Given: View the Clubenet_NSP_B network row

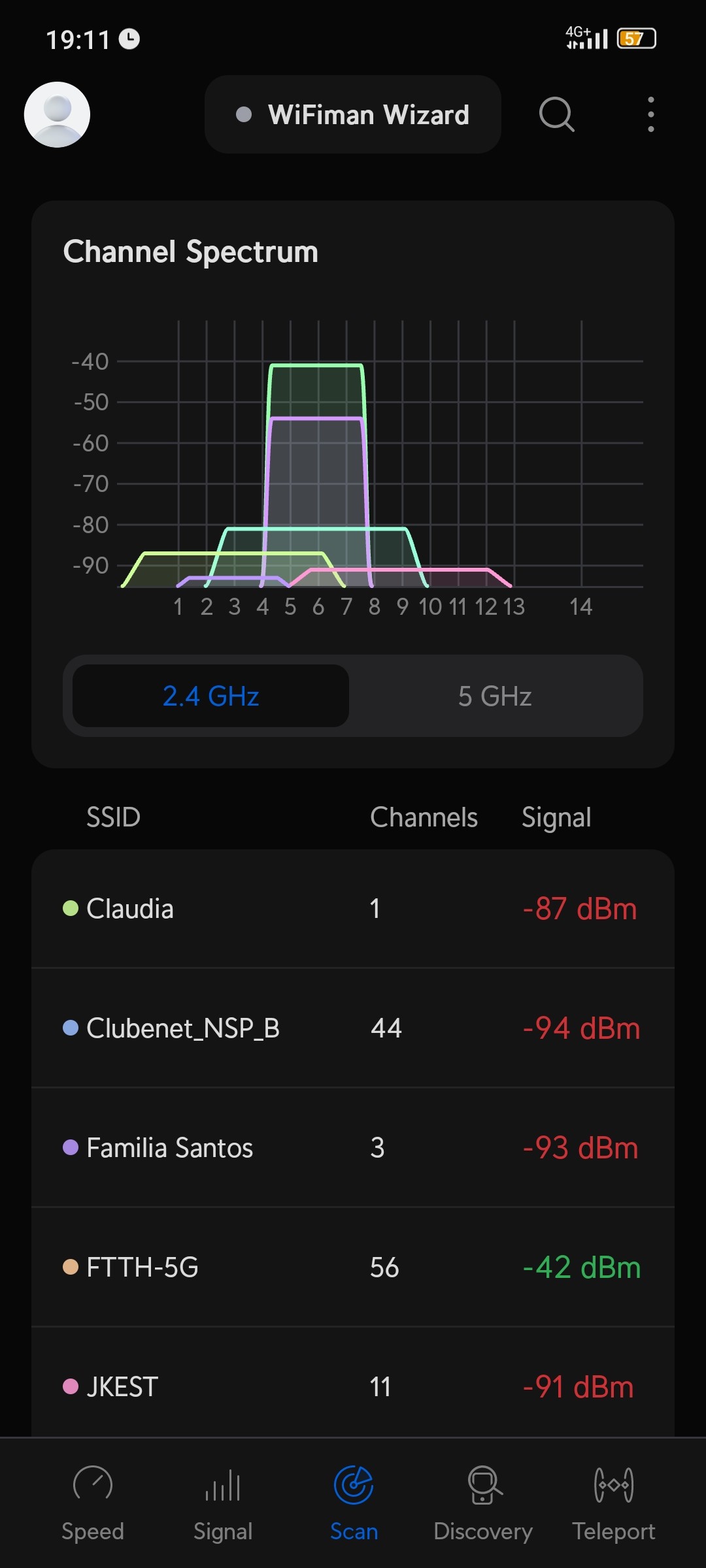Looking at the screenshot, I should [353, 1028].
